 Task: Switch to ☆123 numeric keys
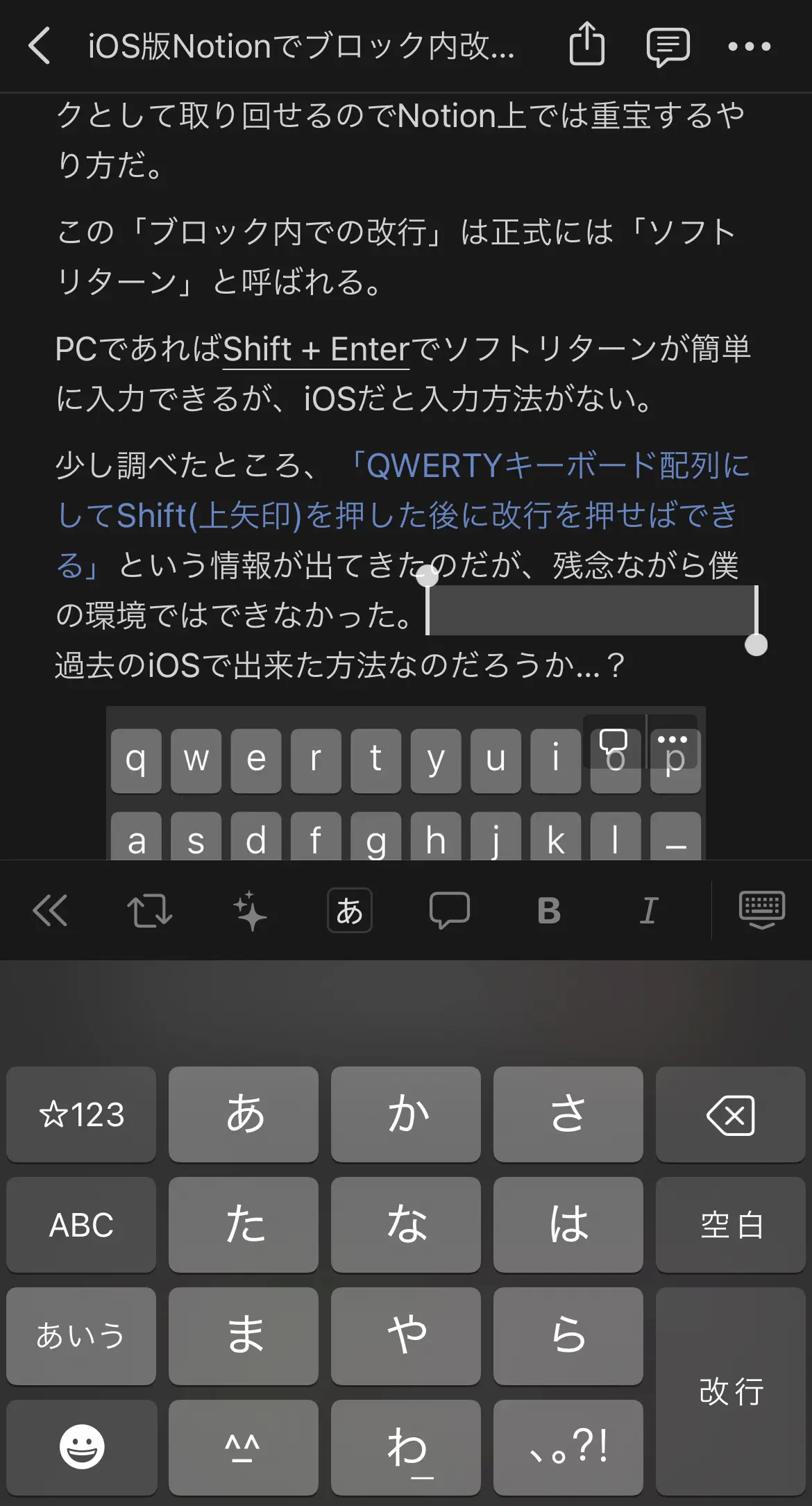pos(81,1114)
